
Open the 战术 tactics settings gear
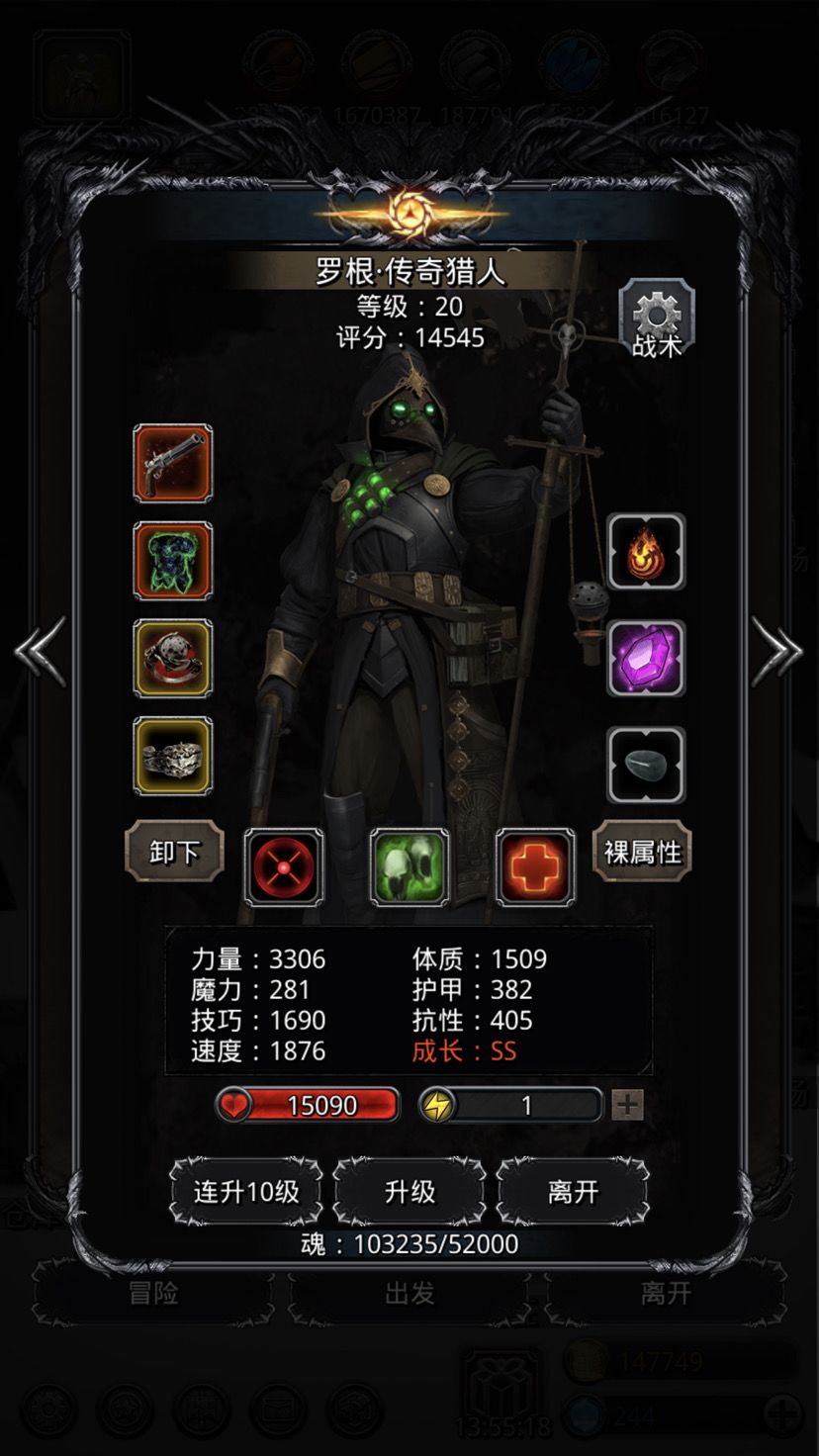(x=657, y=317)
